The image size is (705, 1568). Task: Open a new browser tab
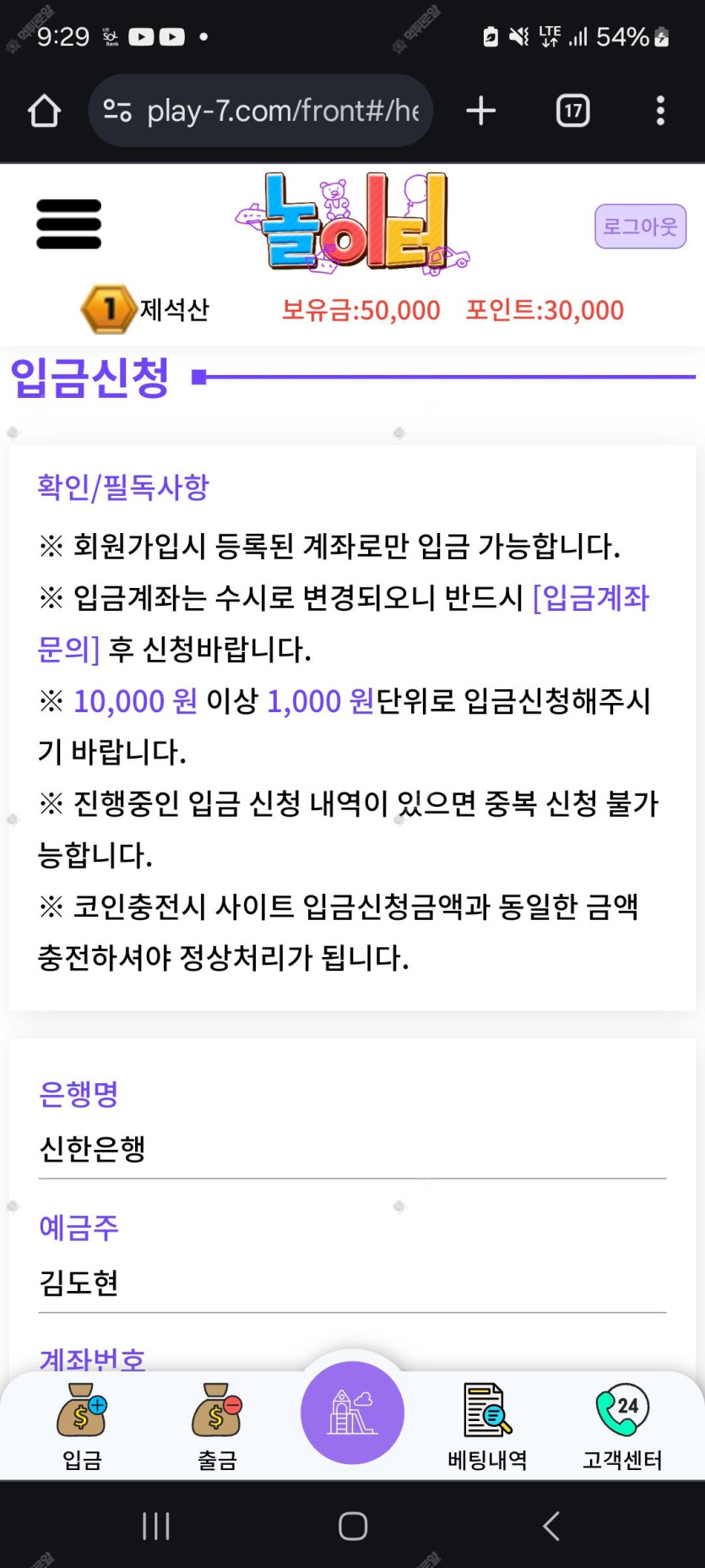(481, 111)
